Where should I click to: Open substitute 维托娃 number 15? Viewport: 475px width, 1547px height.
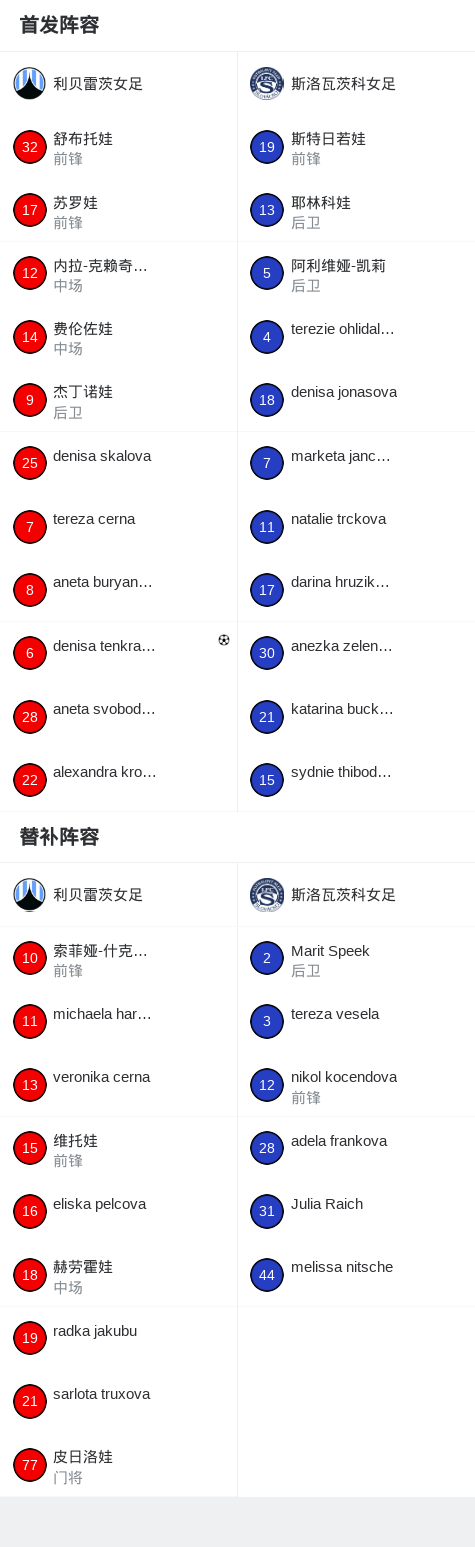[x=118, y=1148]
